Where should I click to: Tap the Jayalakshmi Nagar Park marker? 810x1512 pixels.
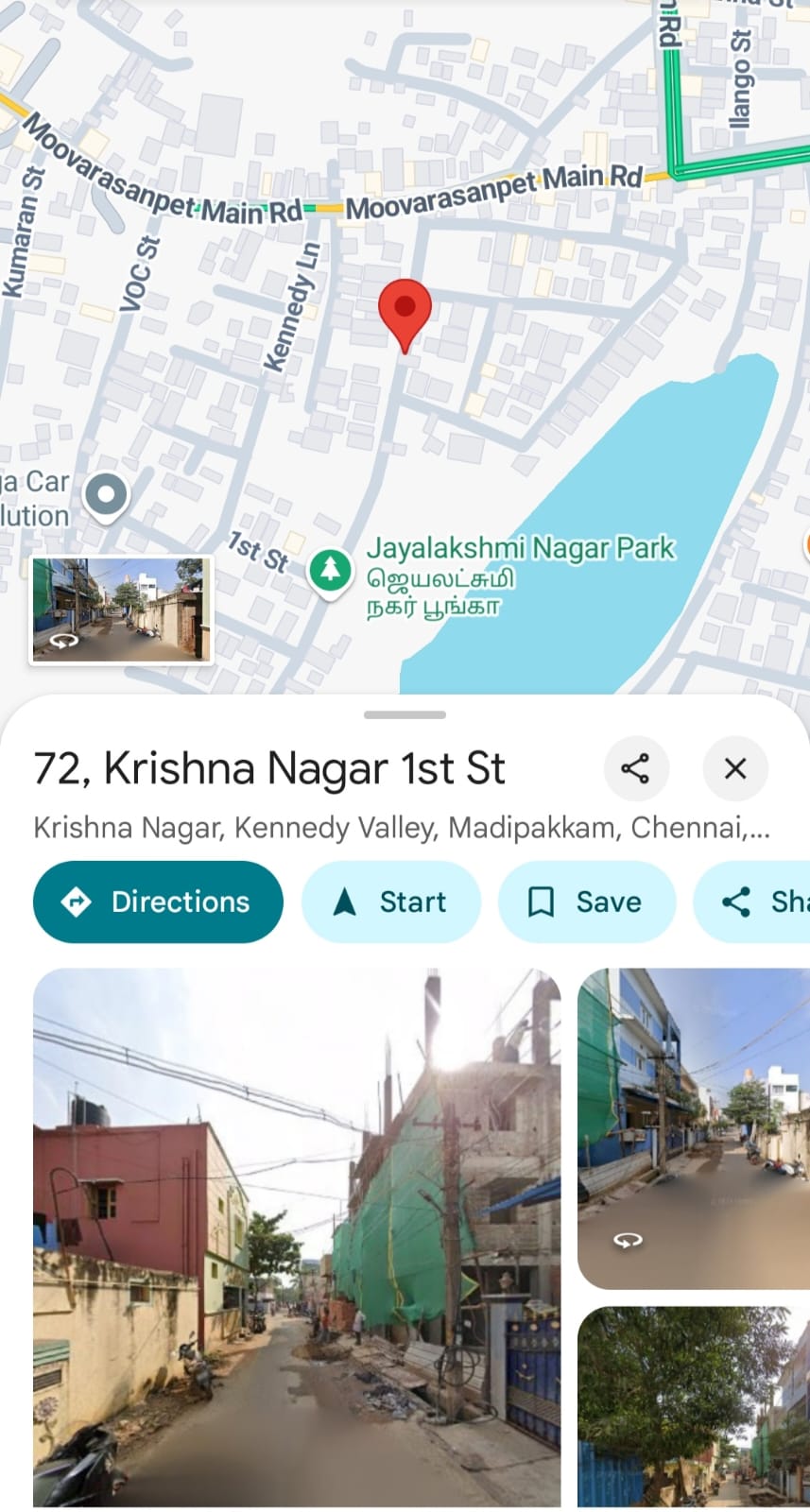(330, 570)
